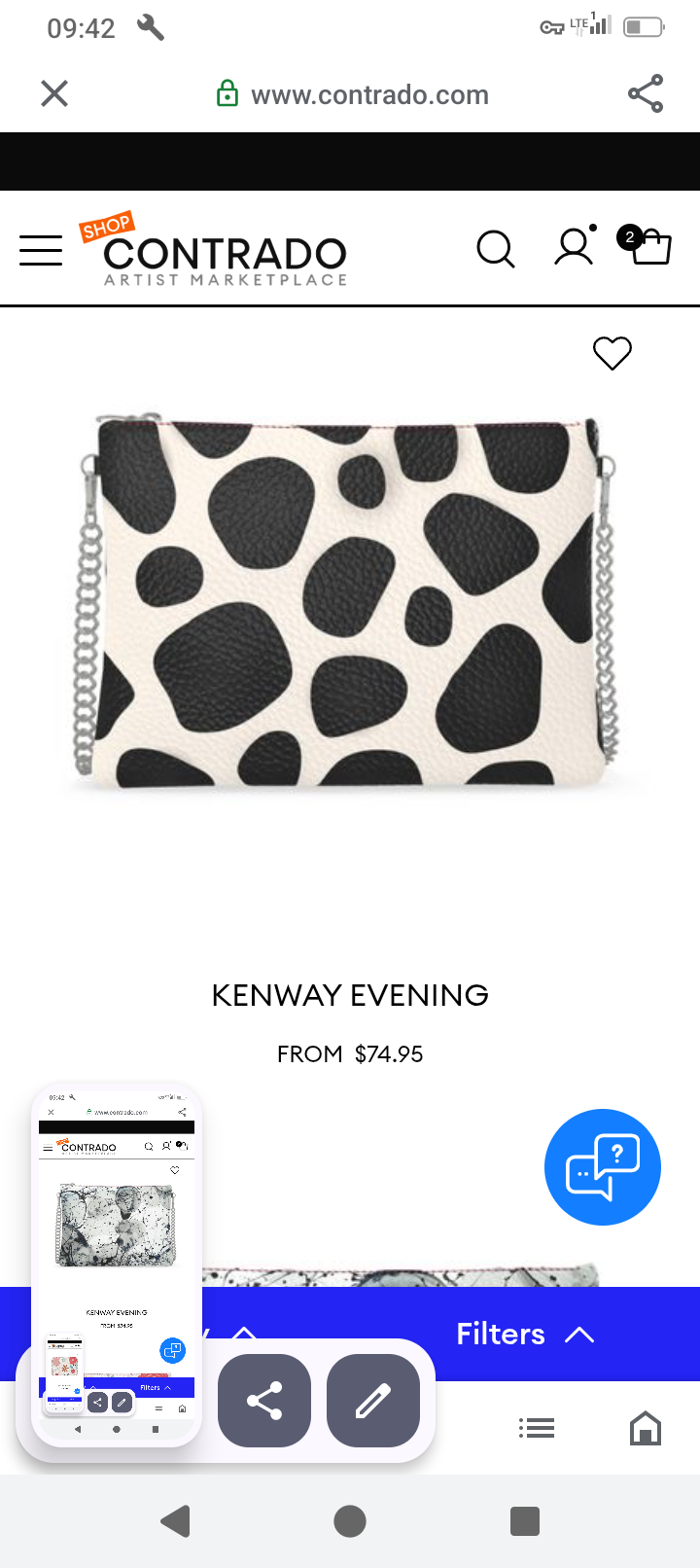Share the captured screenshot
Screen dimensions: 700x1568
(x=264, y=1401)
